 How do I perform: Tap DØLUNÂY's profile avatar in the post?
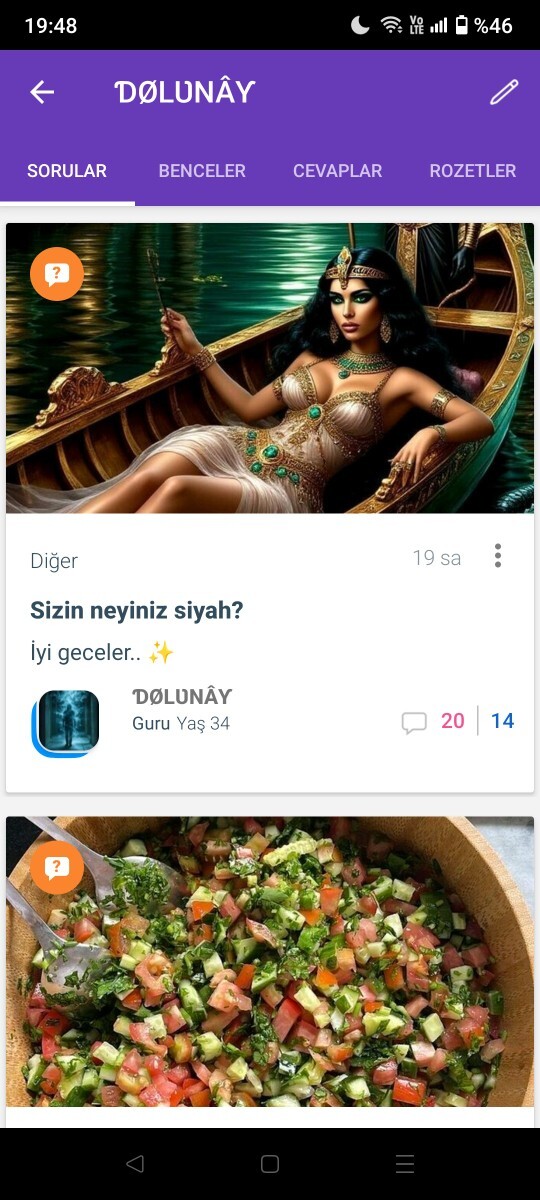[x=65, y=721]
